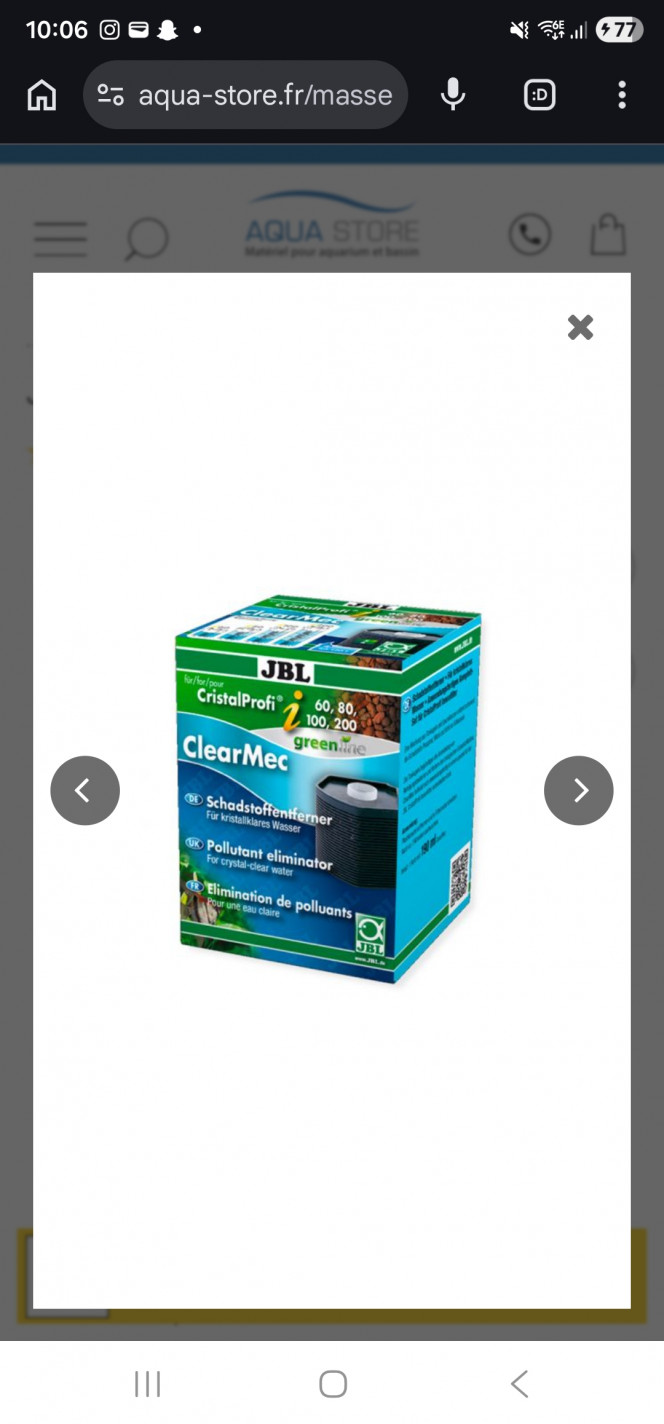Image resolution: width=664 pixels, height=1424 pixels.
Task: Start voice search with the microphone
Action: pos(453,95)
